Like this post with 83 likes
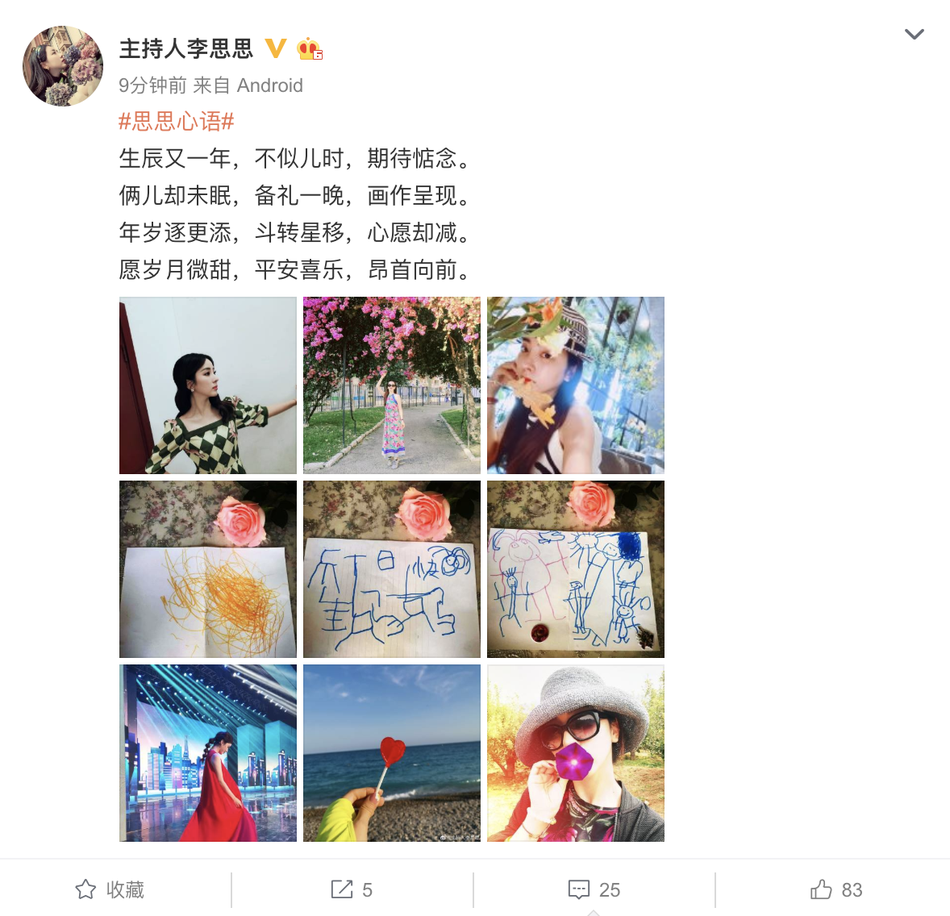The height and width of the screenshot is (916, 950). [836, 889]
